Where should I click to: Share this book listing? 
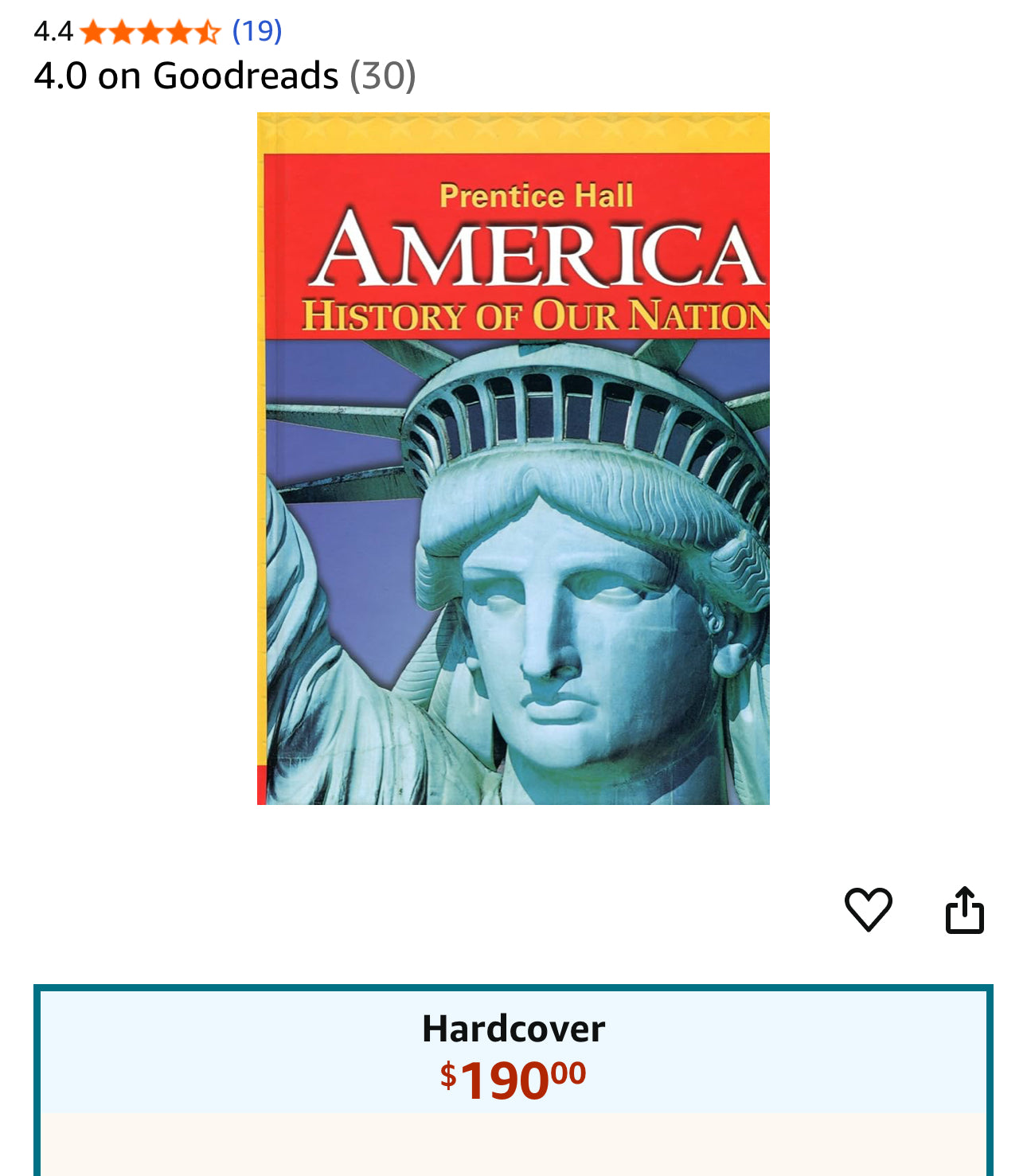964,909
